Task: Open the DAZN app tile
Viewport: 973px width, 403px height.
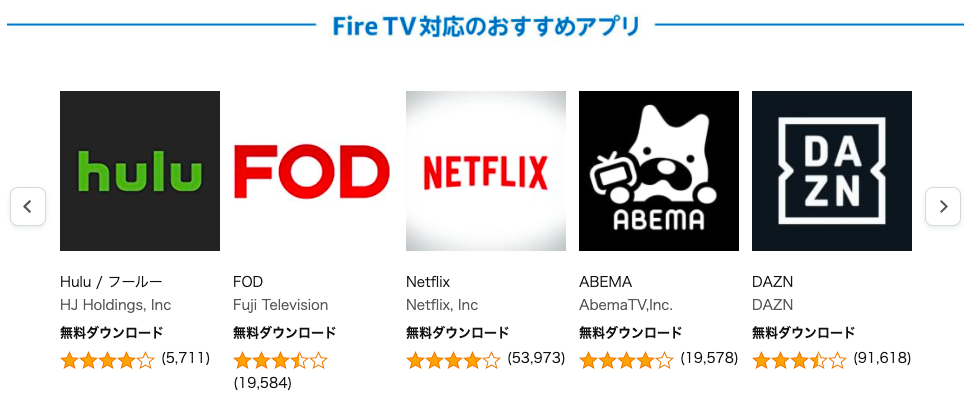Action: pyautogui.click(x=831, y=171)
